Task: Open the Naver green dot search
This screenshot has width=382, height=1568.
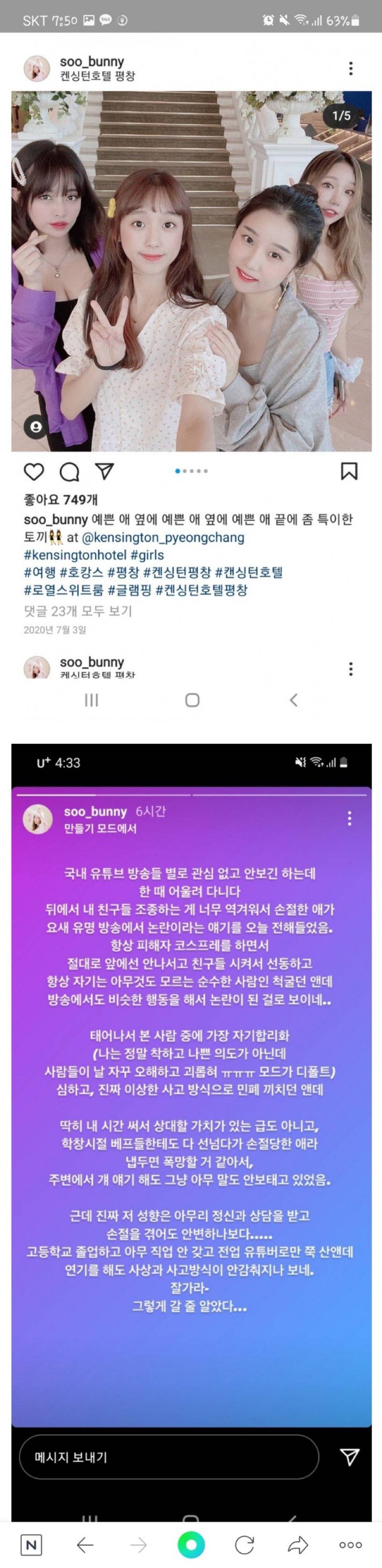Action: (191, 1544)
